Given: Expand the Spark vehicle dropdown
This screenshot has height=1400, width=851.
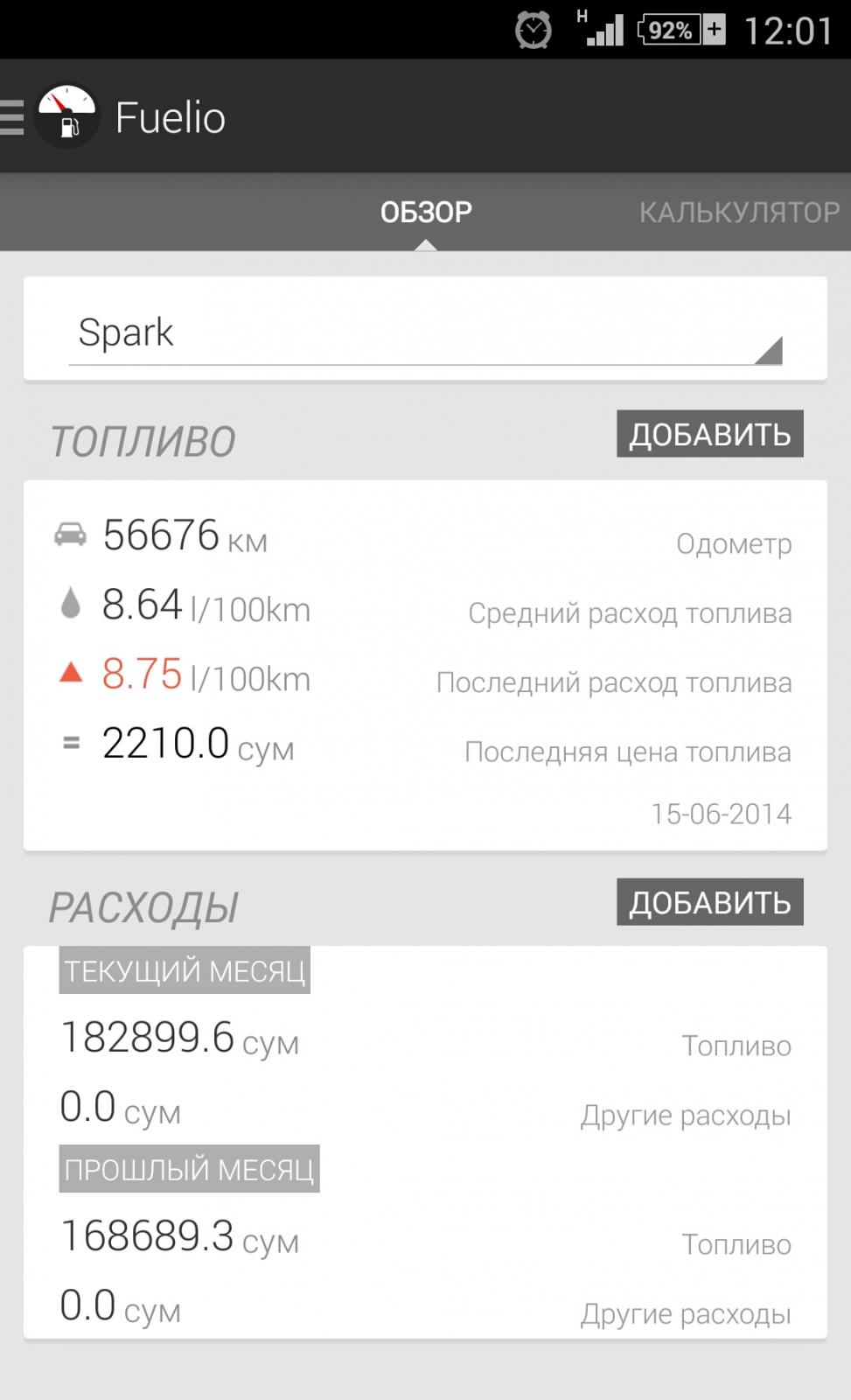Looking at the screenshot, I should tap(425, 334).
